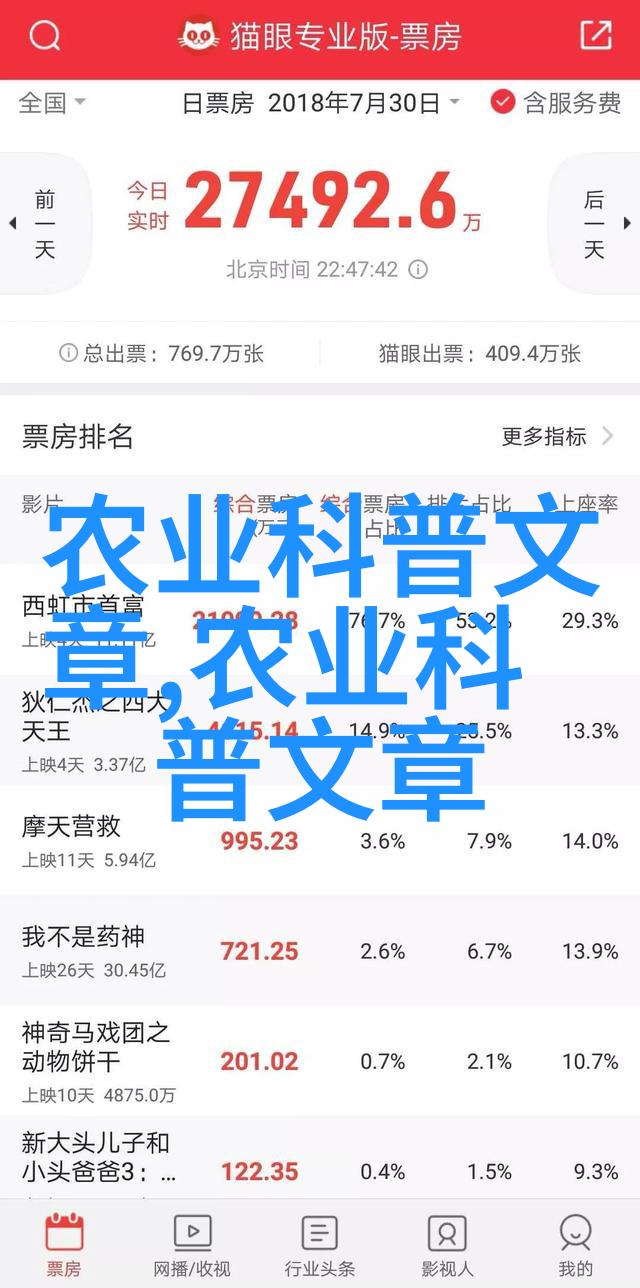Viewport: 640px width, 1288px height.
Task: Toggle the 含服务费 checkbox
Action: coord(555,102)
